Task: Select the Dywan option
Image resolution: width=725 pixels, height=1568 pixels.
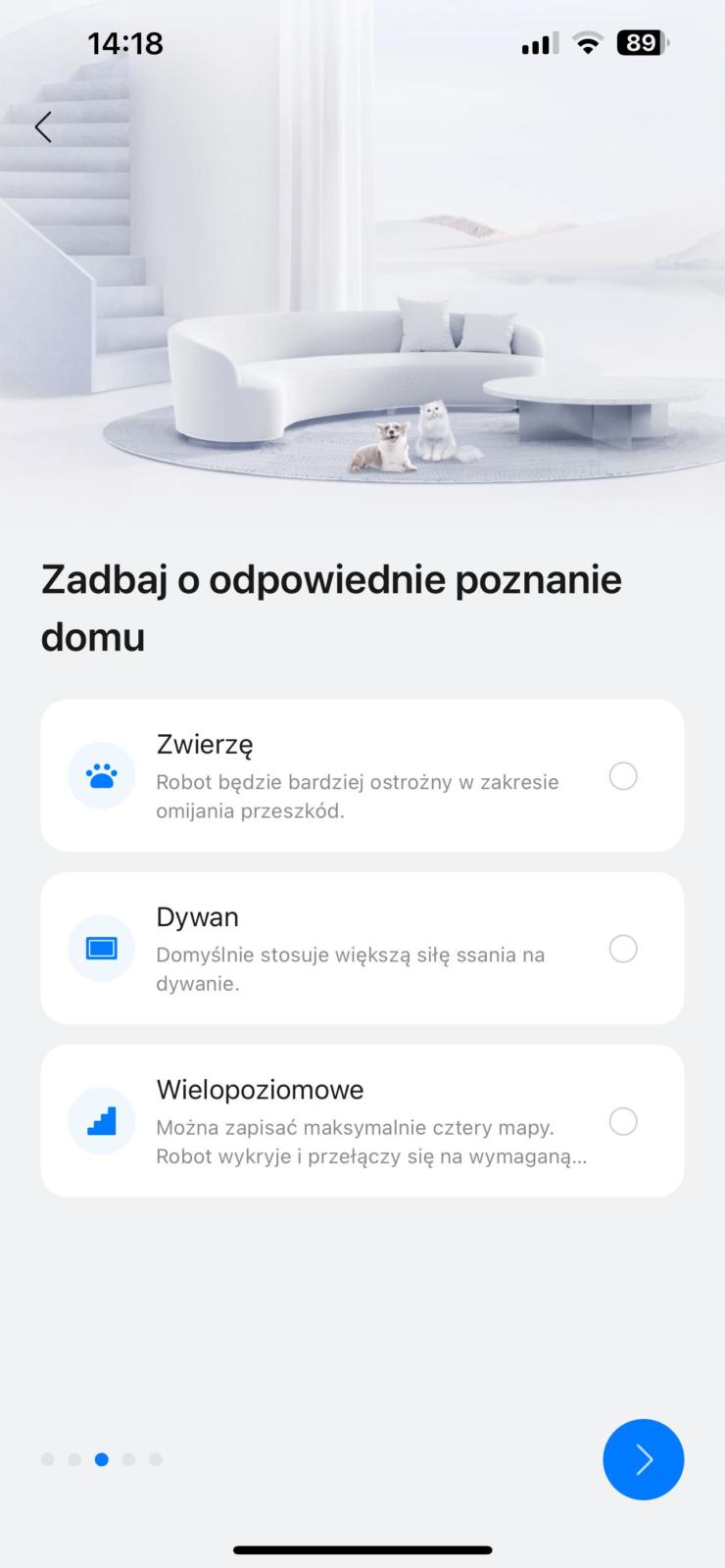Action: point(622,949)
